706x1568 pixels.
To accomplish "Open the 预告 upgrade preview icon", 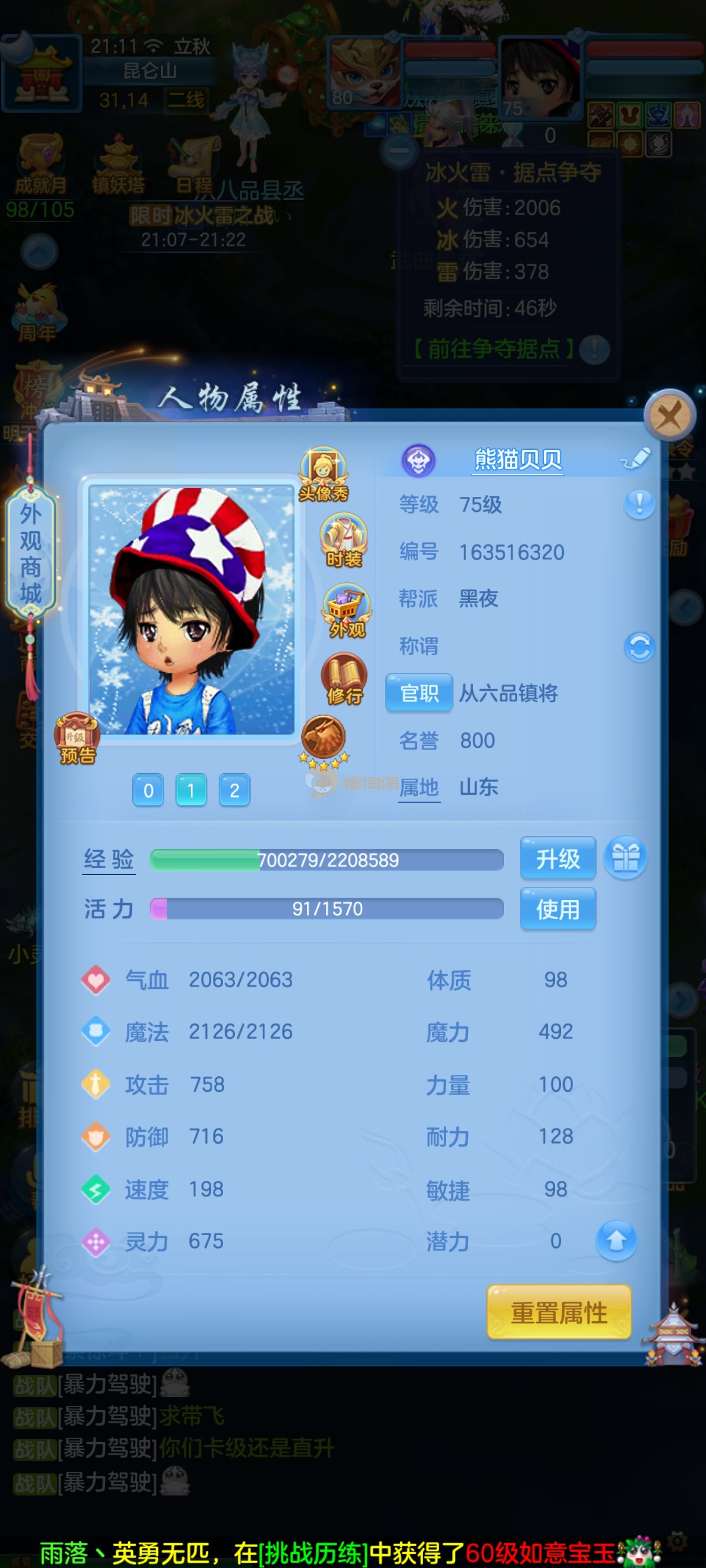I will pyautogui.click(x=77, y=738).
